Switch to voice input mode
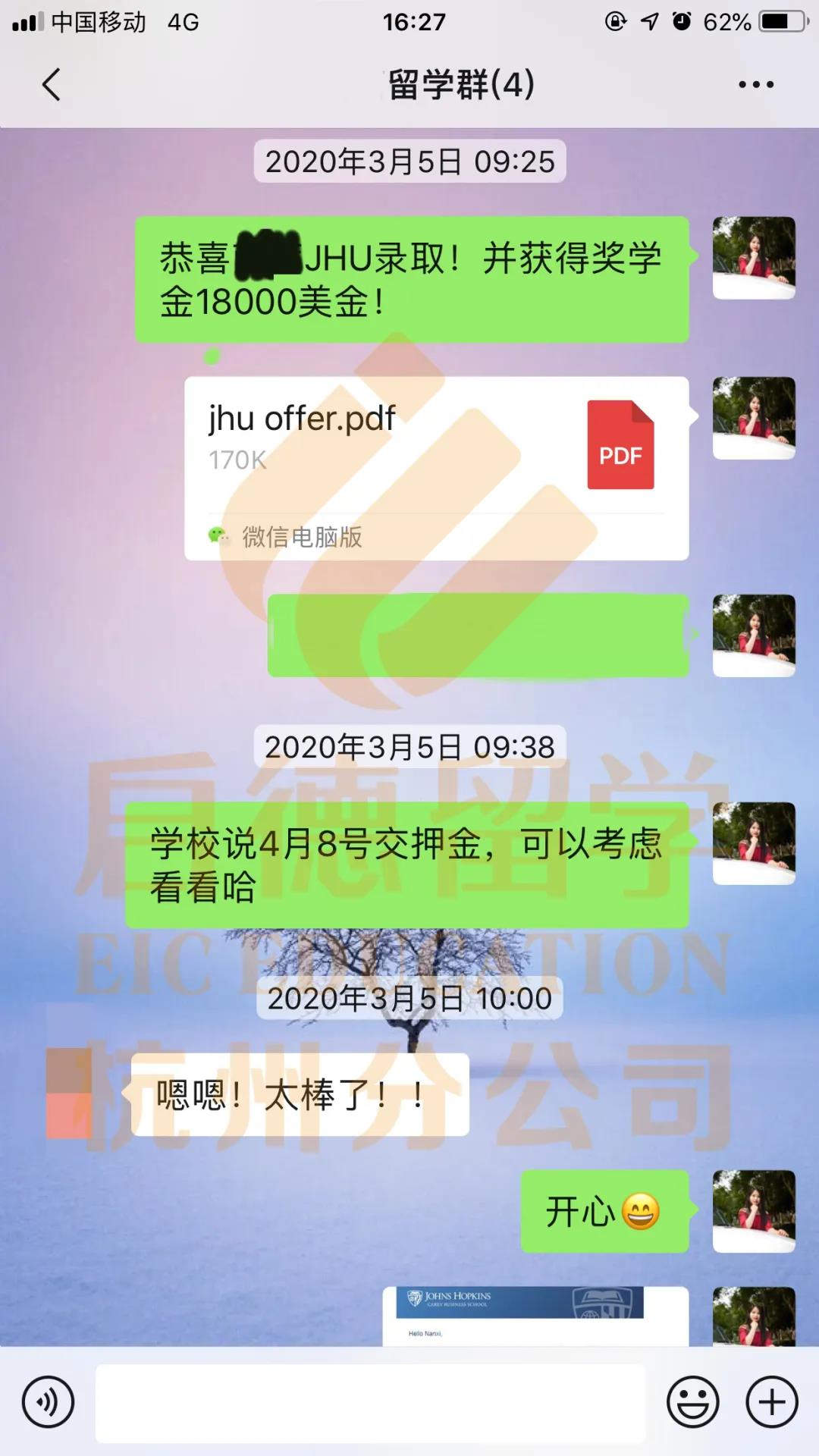Viewport: 819px width, 1456px height. pos(47,1403)
